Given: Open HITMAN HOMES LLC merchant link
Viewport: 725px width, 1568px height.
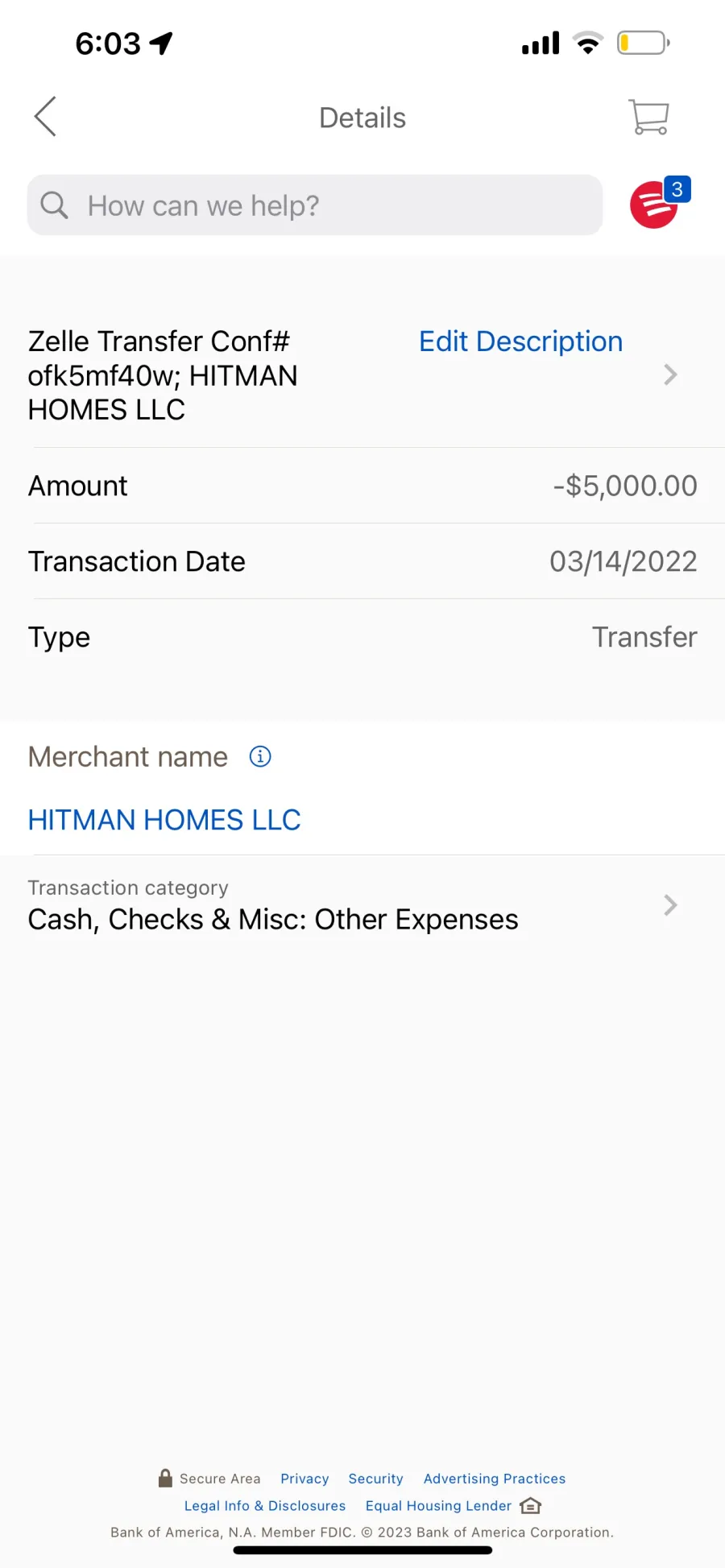Looking at the screenshot, I should coord(164,820).
